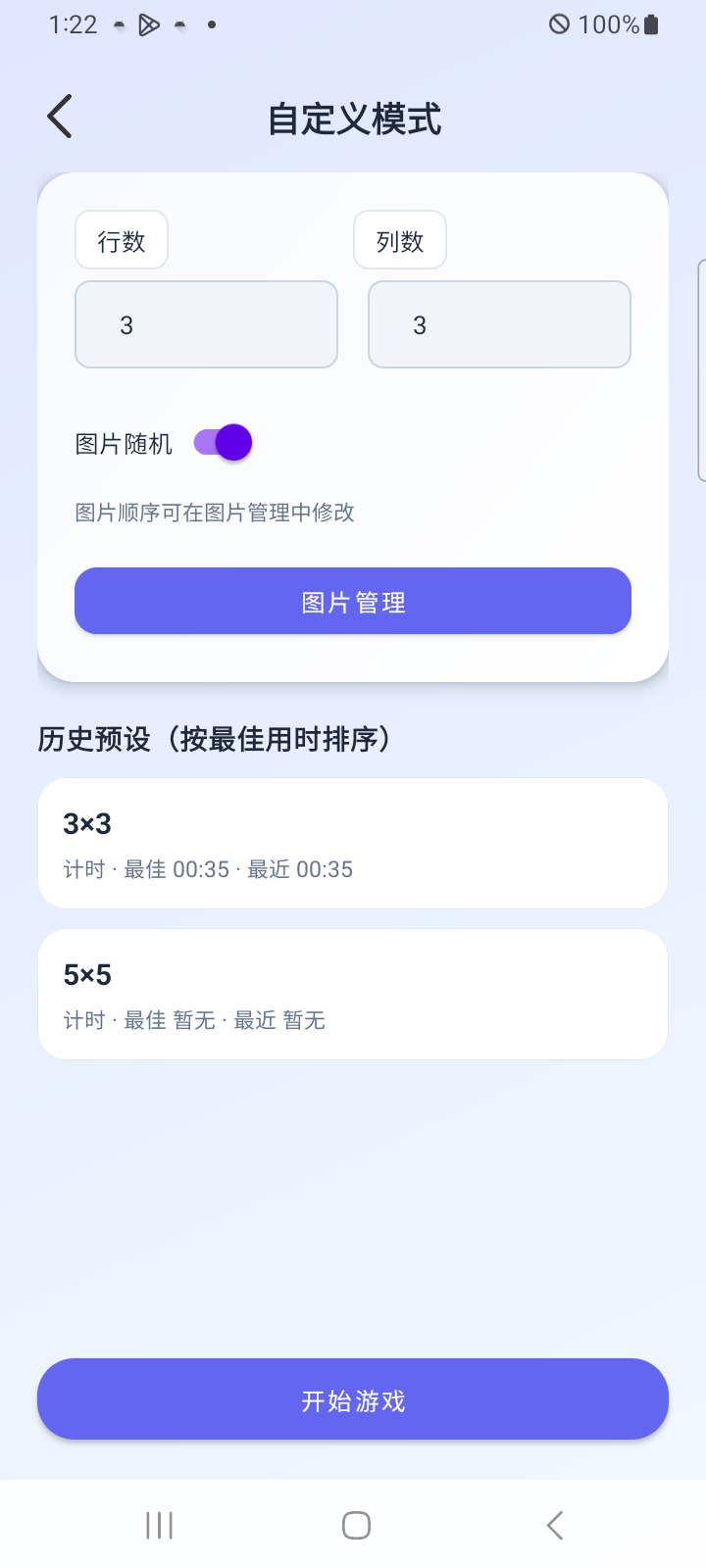
Task: Click the rows input field showing 3
Action: (x=206, y=324)
